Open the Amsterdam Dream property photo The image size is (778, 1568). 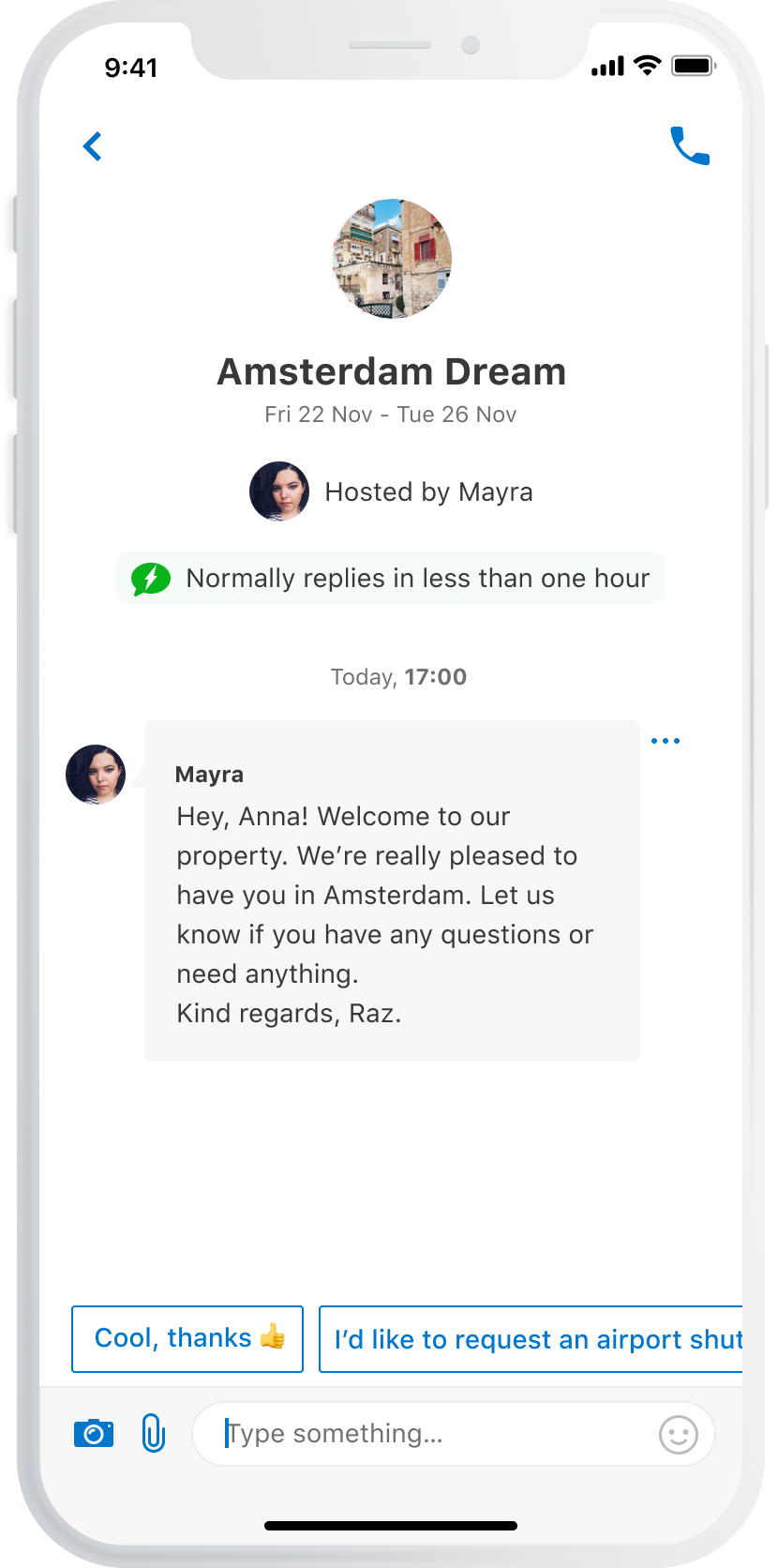[x=392, y=259]
